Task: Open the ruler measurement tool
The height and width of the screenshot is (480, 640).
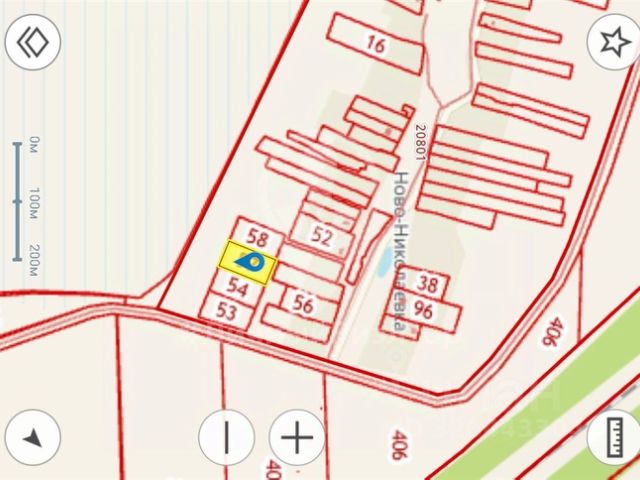Action: pyautogui.click(x=613, y=437)
